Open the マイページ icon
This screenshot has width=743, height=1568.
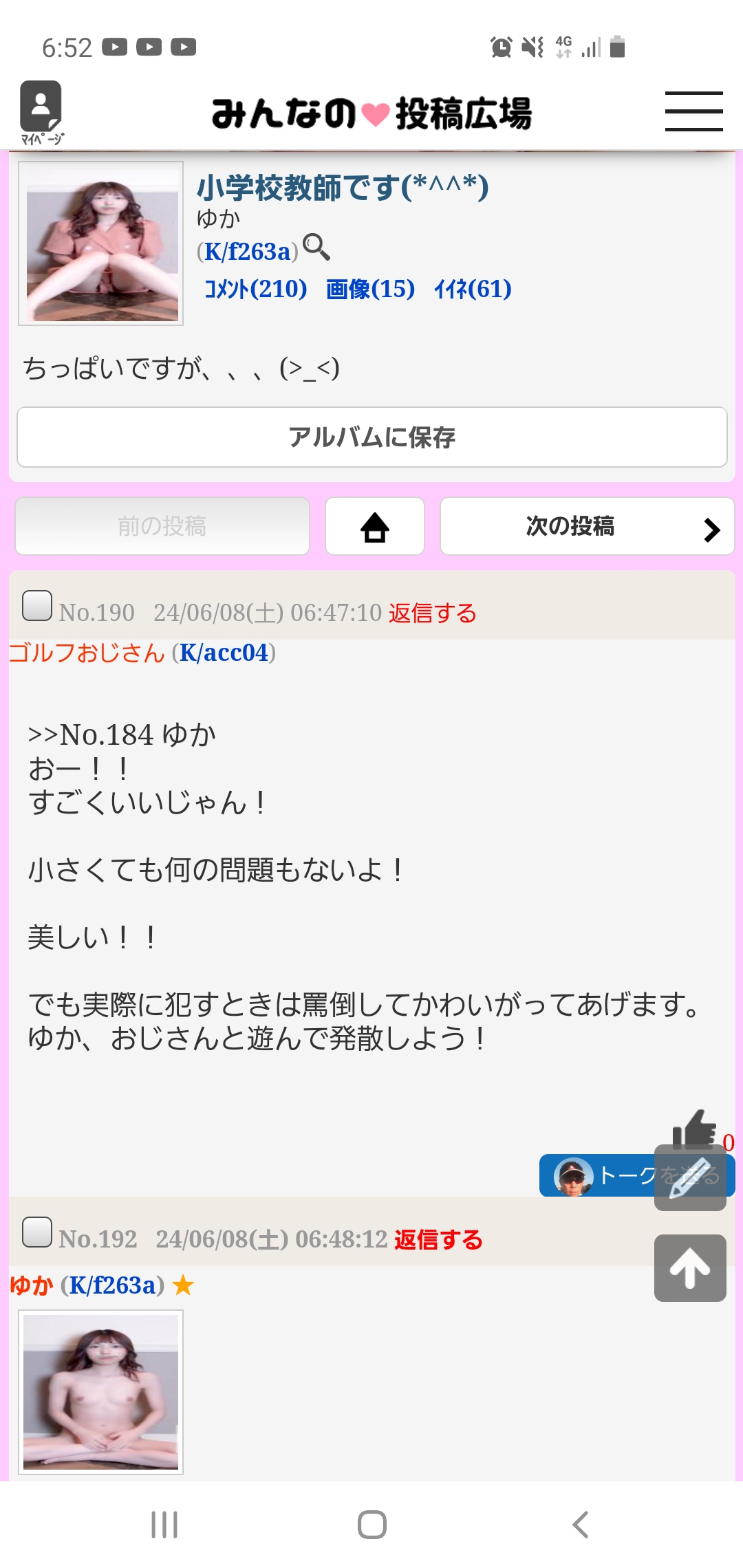[x=41, y=107]
